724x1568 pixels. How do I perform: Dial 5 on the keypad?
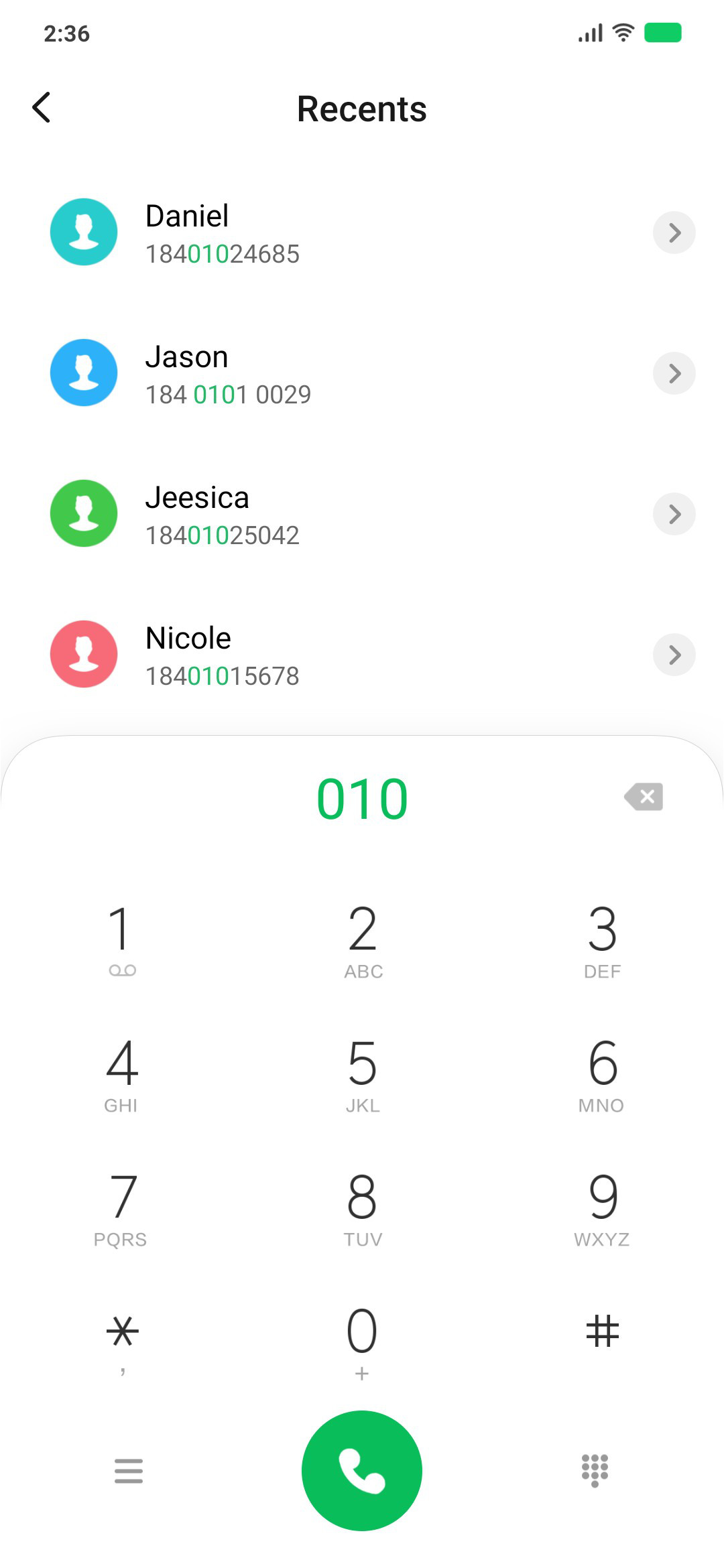[363, 1073]
